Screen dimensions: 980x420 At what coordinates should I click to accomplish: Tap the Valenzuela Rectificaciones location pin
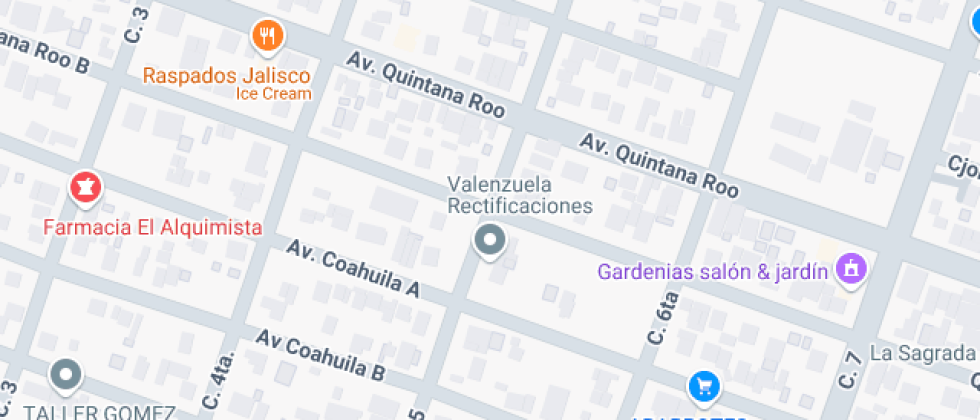[x=489, y=241]
